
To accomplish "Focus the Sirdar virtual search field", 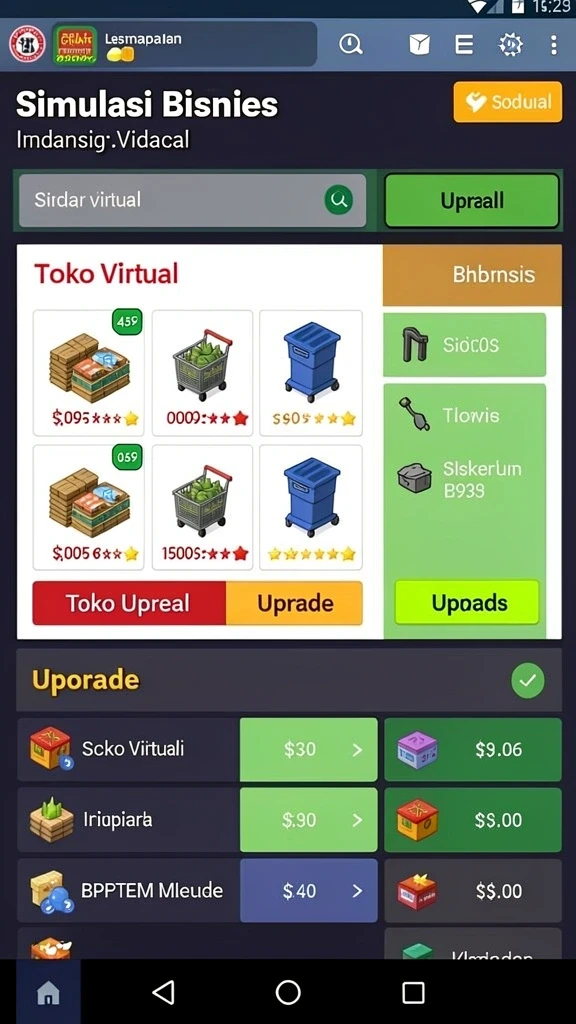I will click(192, 200).
